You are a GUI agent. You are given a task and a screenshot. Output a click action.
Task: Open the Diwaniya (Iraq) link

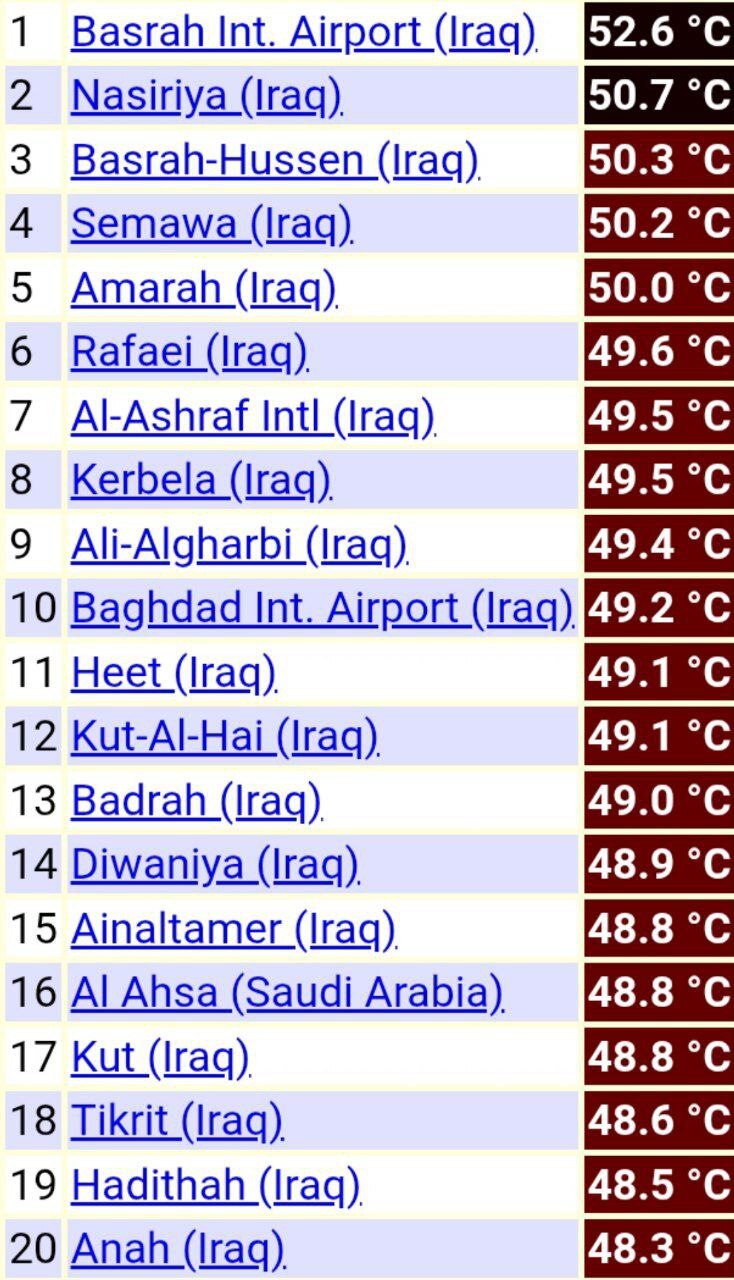(x=215, y=865)
